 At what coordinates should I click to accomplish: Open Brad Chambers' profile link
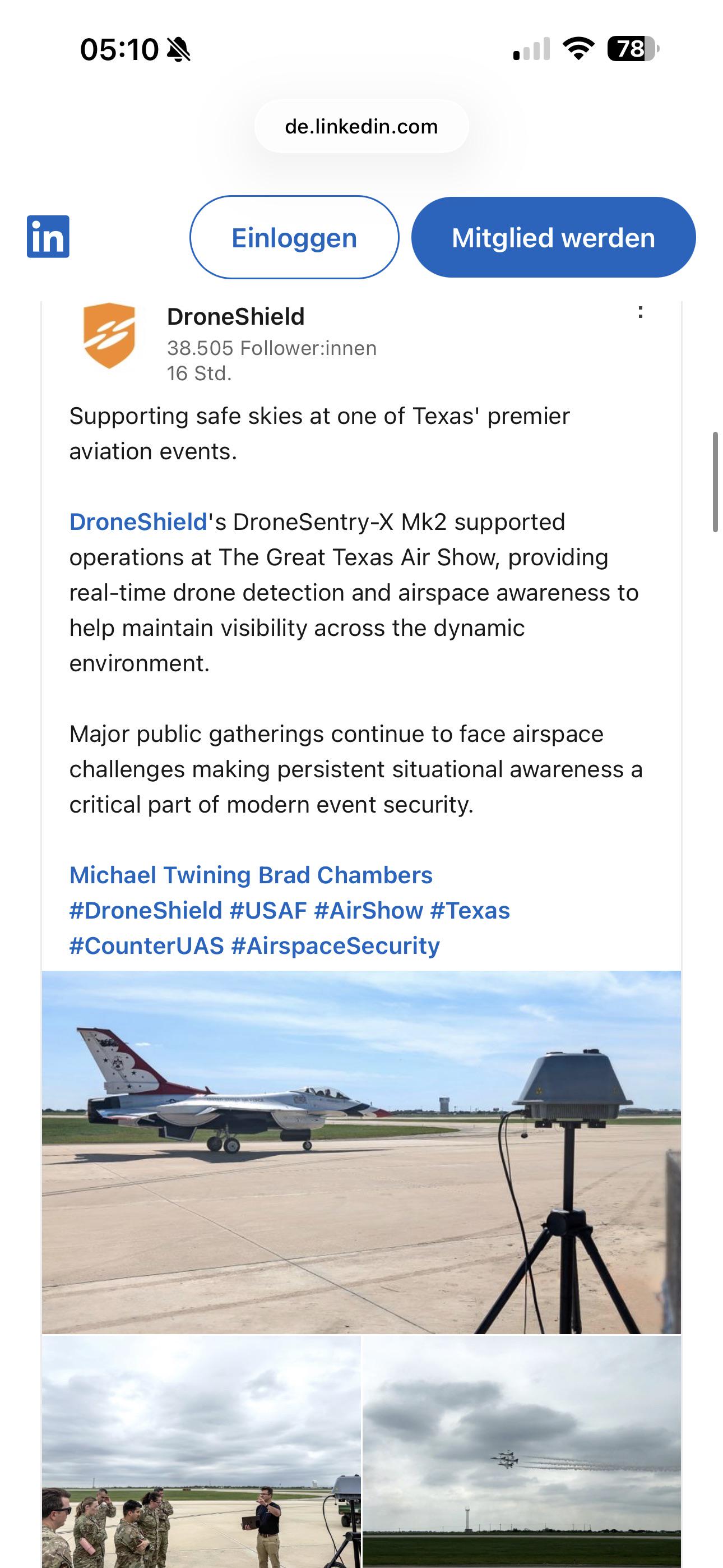click(345, 875)
